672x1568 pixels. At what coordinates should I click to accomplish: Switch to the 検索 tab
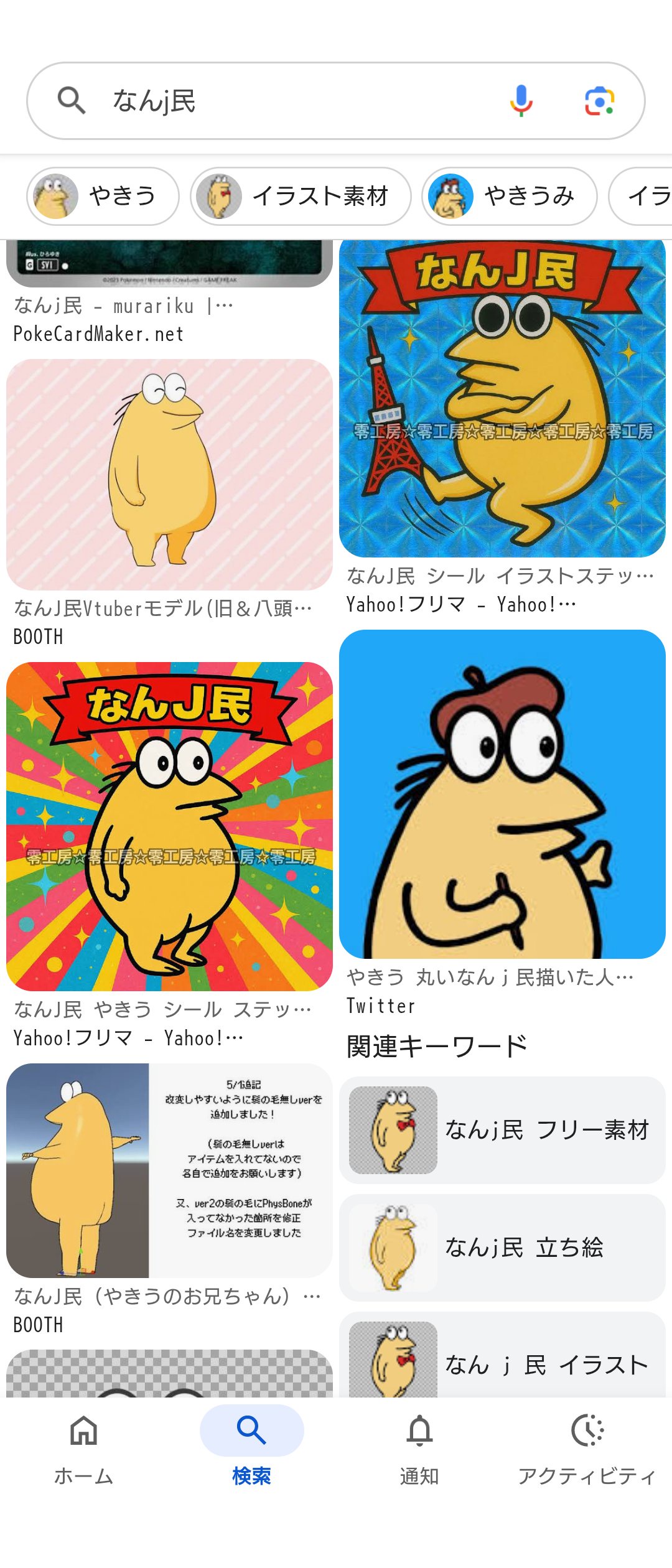pyautogui.click(x=251, y=1449)
